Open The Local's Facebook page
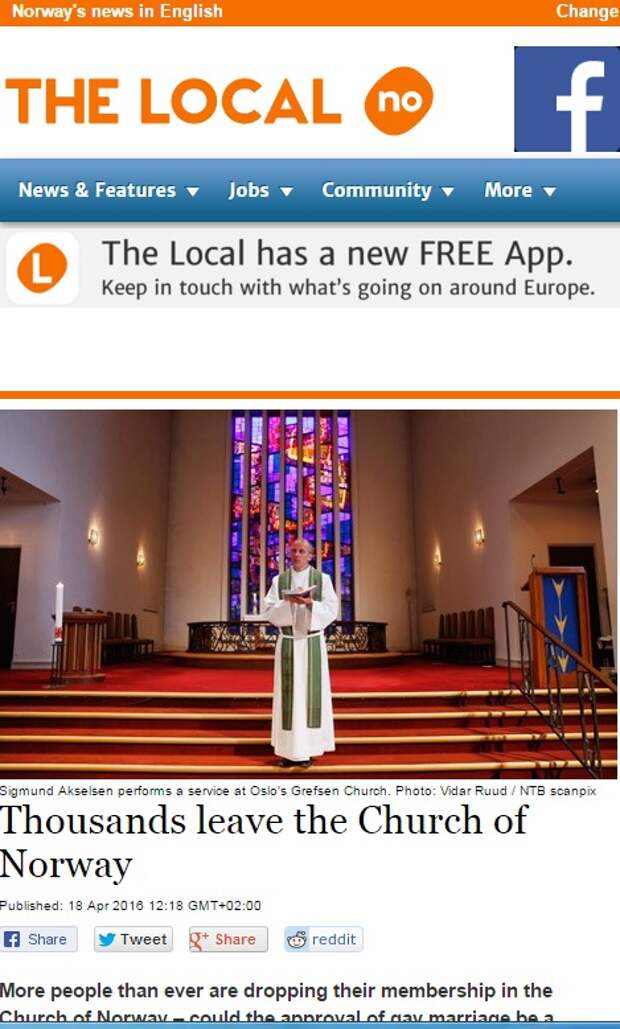Screen dimensions: 620x1029 click(566, 99)
